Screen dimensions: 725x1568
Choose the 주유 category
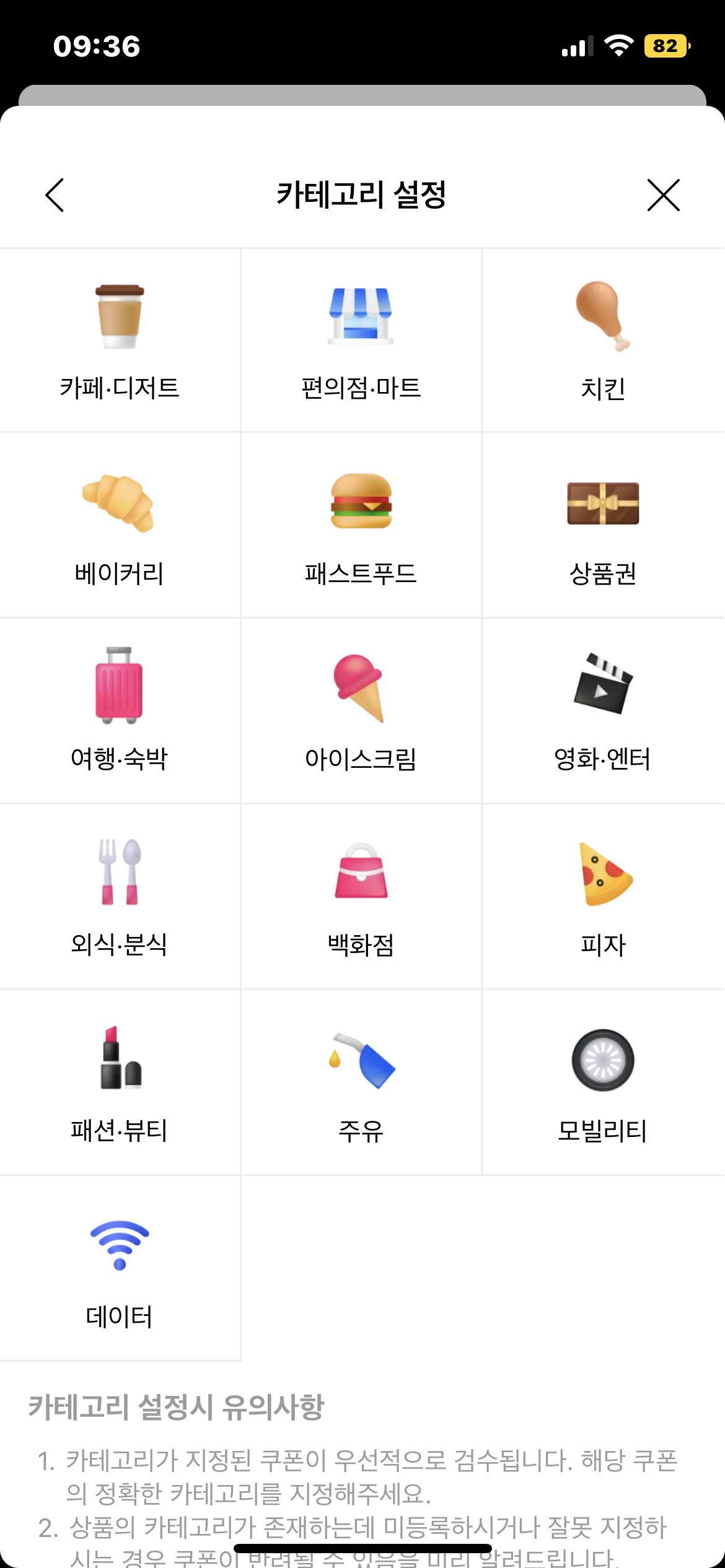(x=361, y=1082)
